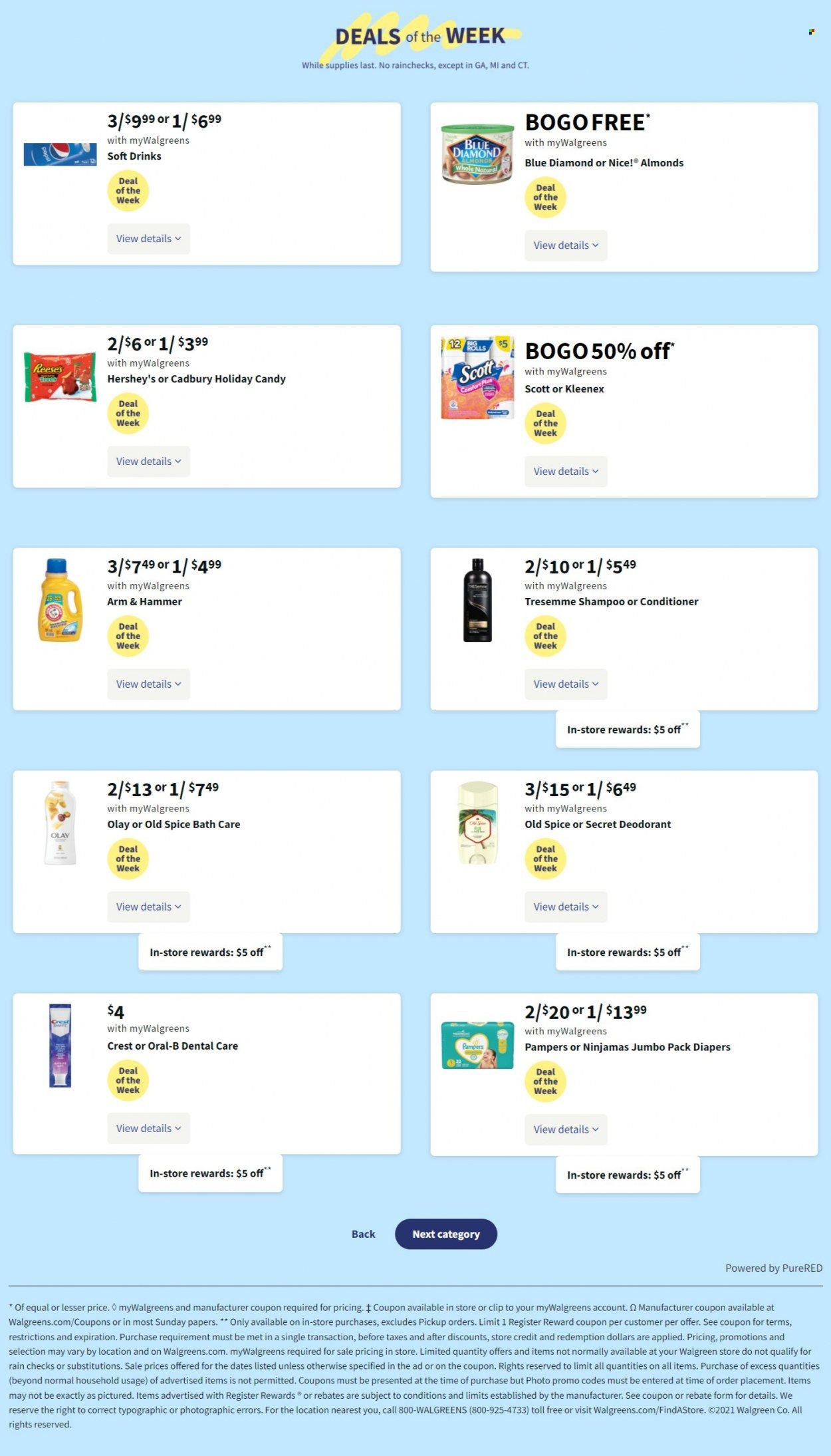Show details for Hershey's or Cadbury Holiday Candy
The image size is (831, 1456).
pyautogui.click(x=148, y=462)
